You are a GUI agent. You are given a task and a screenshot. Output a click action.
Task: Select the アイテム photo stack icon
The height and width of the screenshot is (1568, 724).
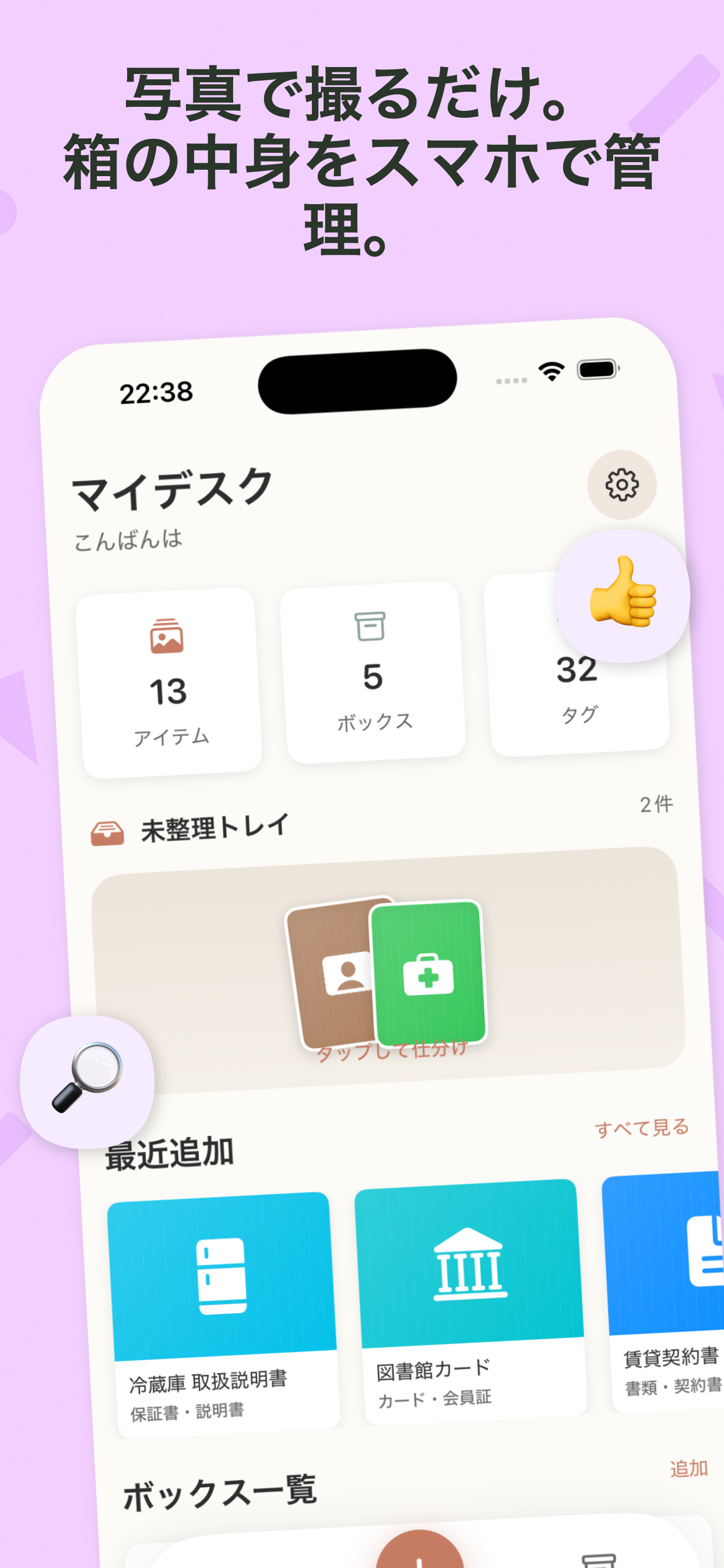point(167,635)
